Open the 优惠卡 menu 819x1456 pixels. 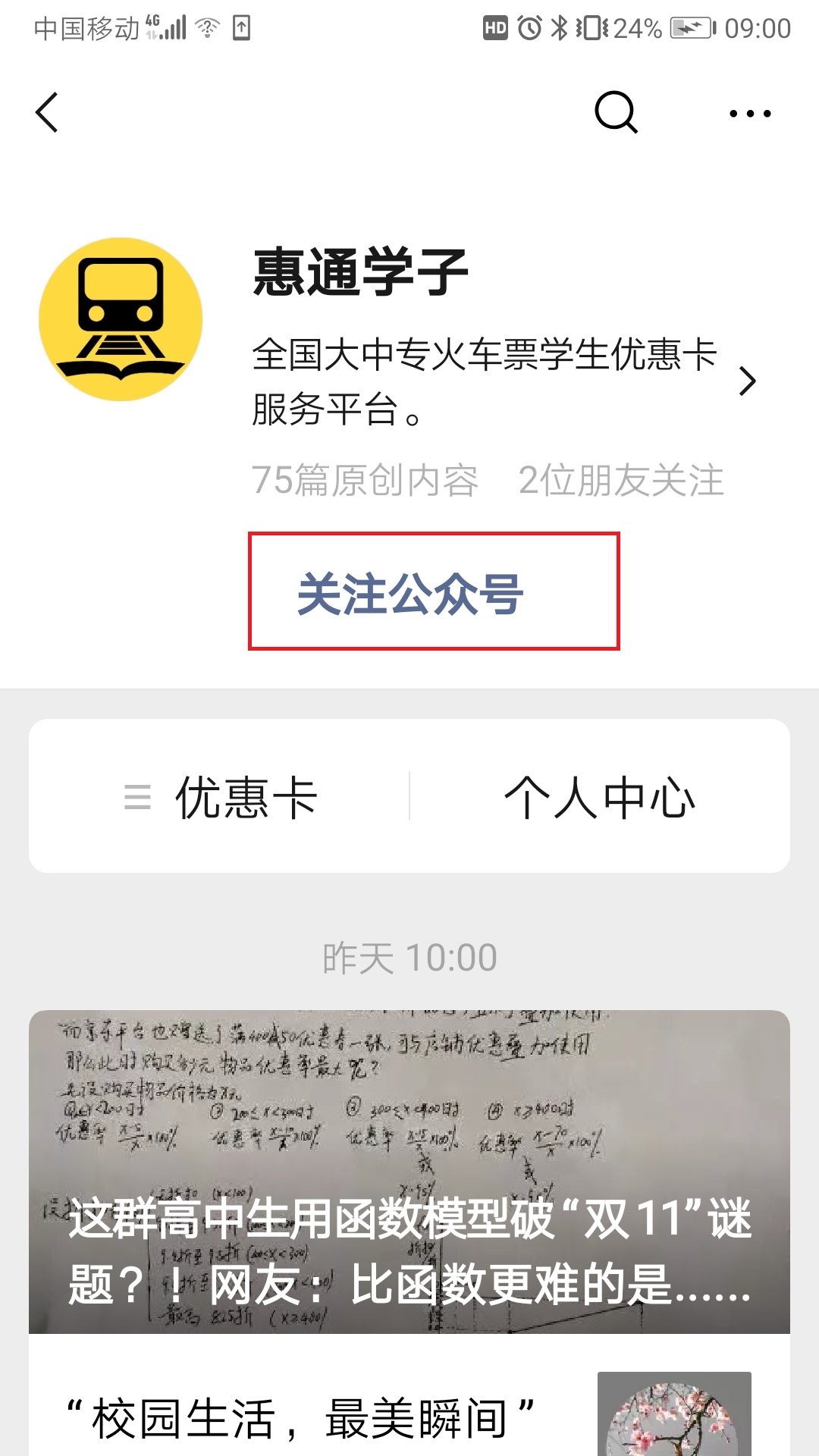(x=220, y=797)
